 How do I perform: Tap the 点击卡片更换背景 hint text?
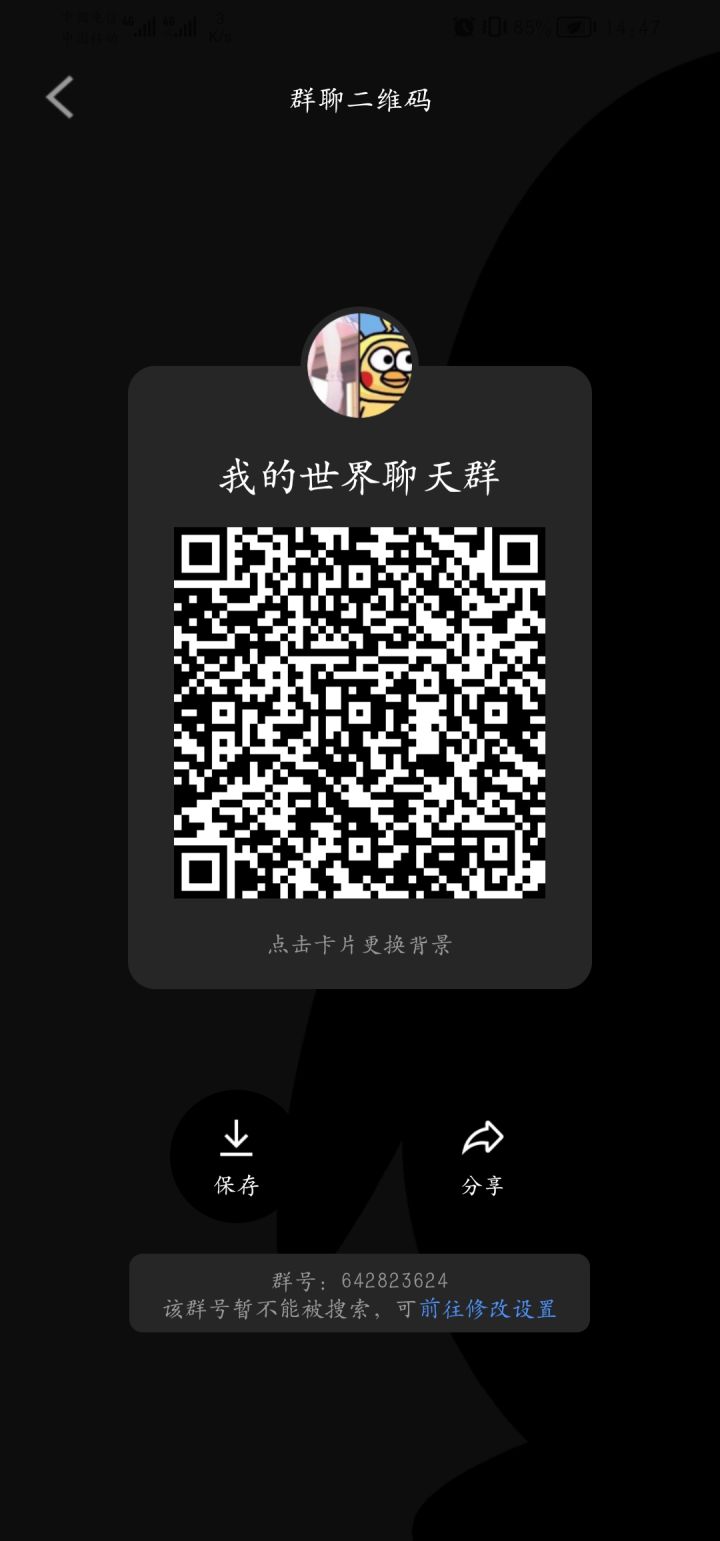[x=360, y=945]
